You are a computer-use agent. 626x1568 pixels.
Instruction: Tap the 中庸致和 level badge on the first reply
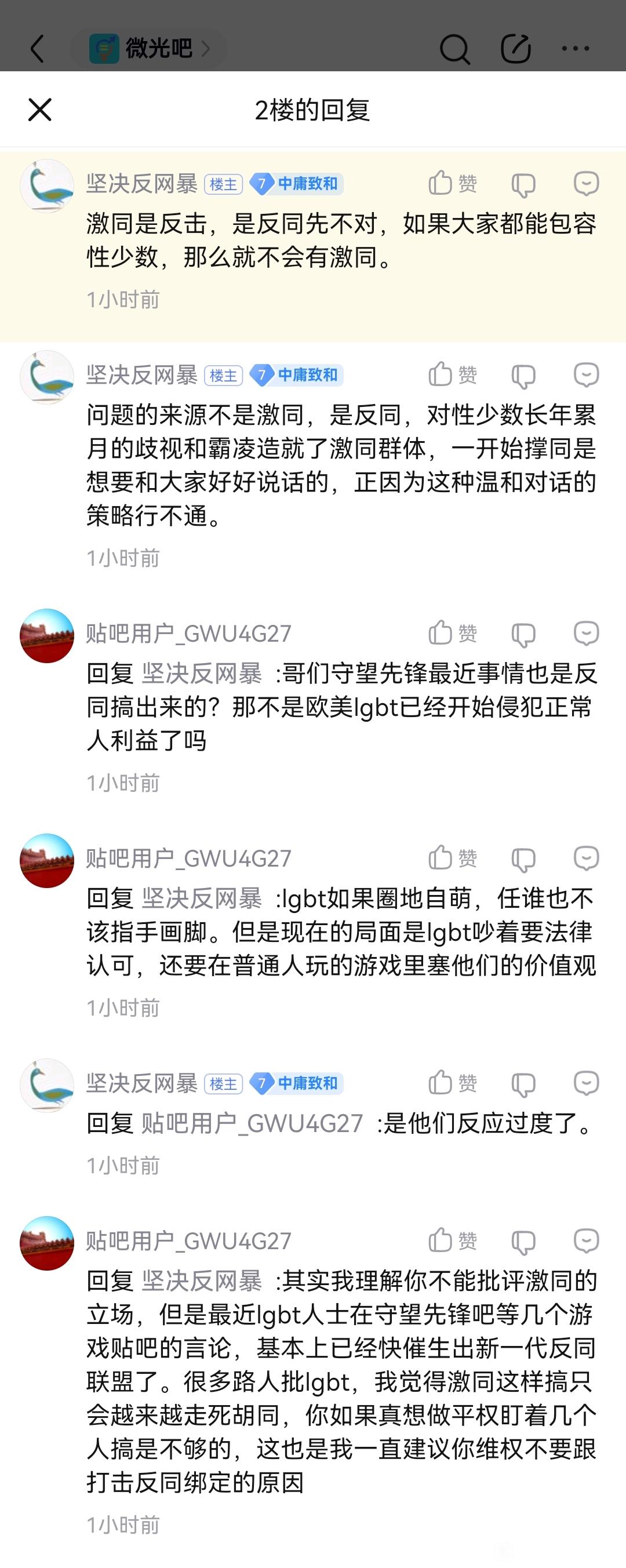point(297,184)
